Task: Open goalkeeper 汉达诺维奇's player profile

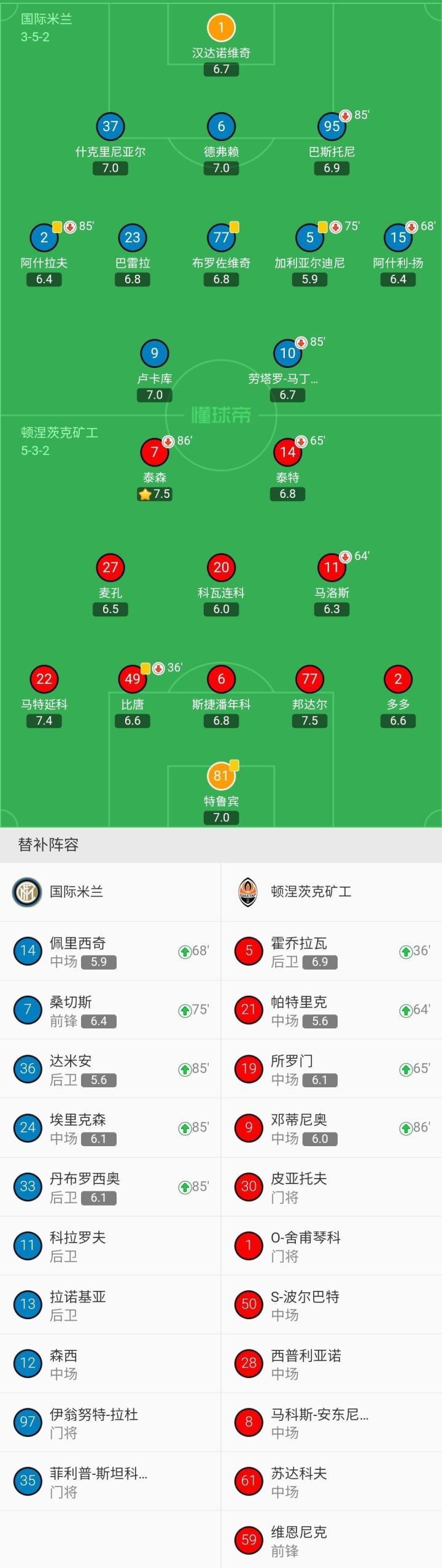Action: (221, 28)
